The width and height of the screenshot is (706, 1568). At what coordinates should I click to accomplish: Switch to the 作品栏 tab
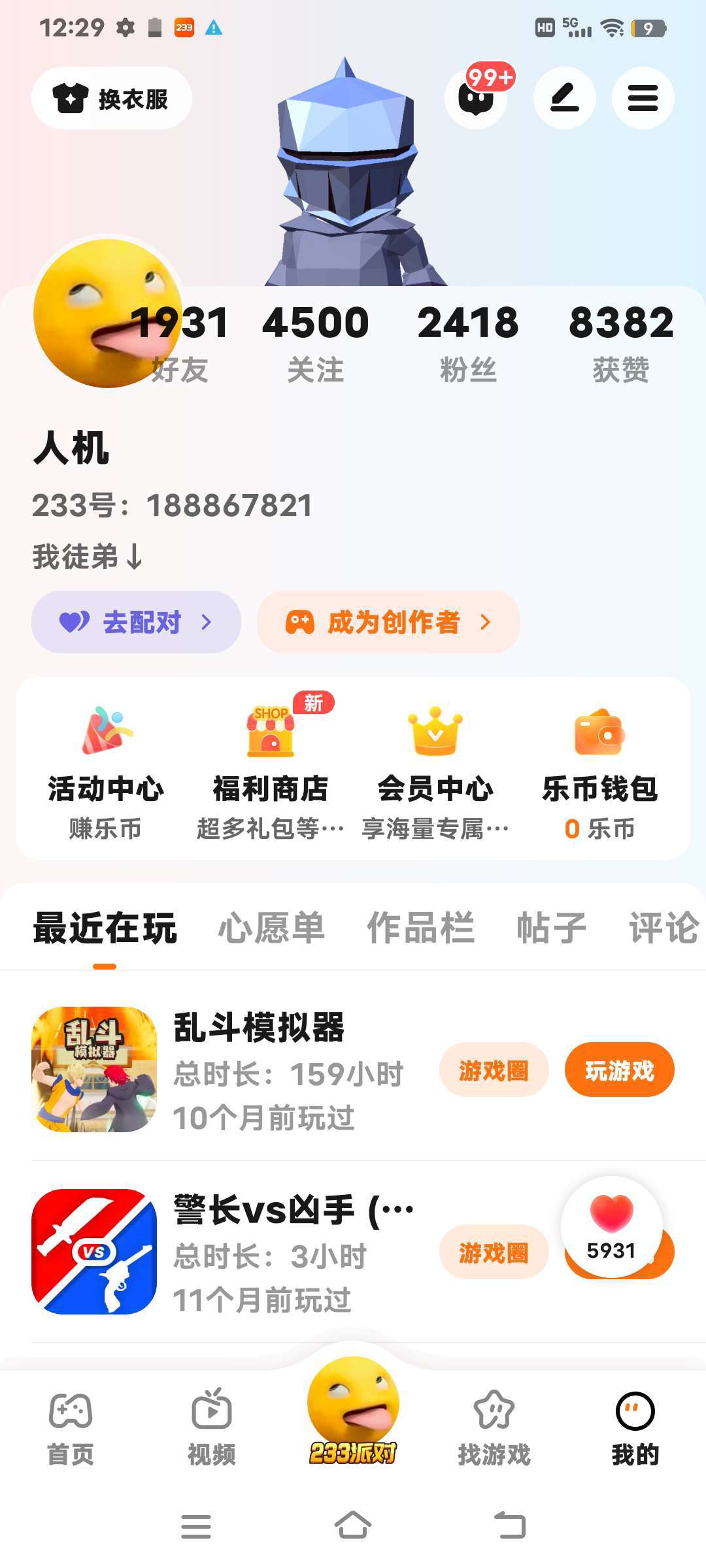[x=420, y=928]
